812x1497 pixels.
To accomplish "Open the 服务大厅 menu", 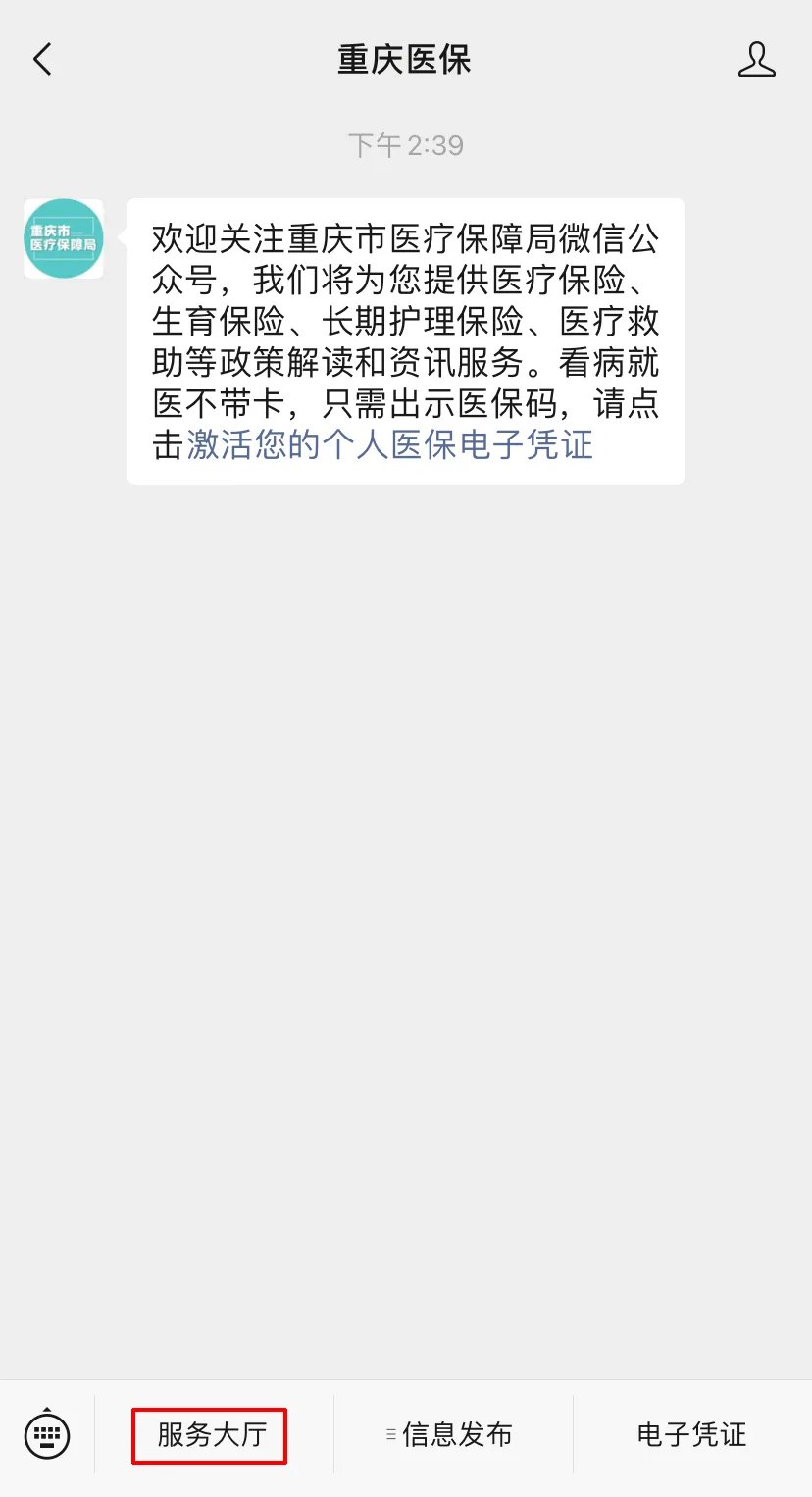I will [x=211, y=1435].
